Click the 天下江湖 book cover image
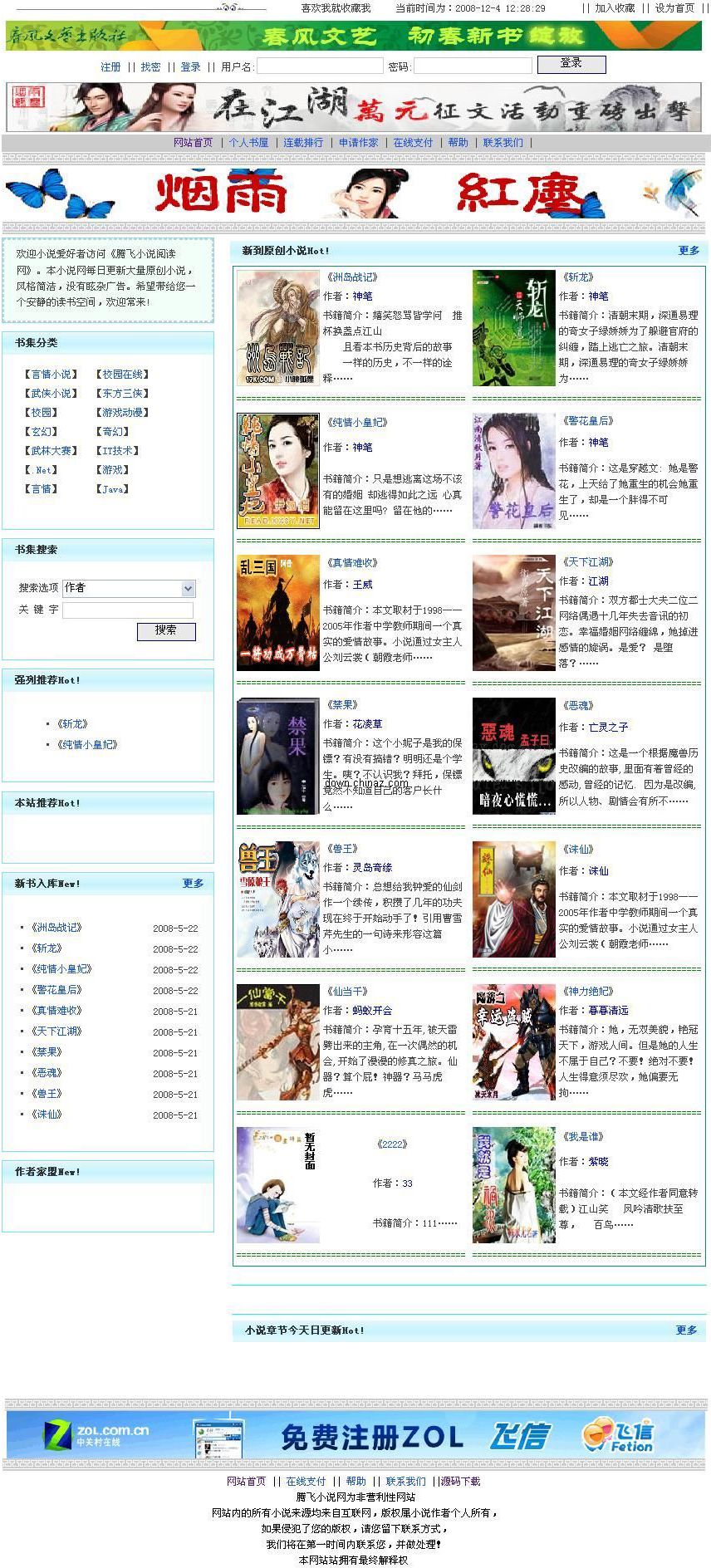711x1568 pixels. [513, 612]
